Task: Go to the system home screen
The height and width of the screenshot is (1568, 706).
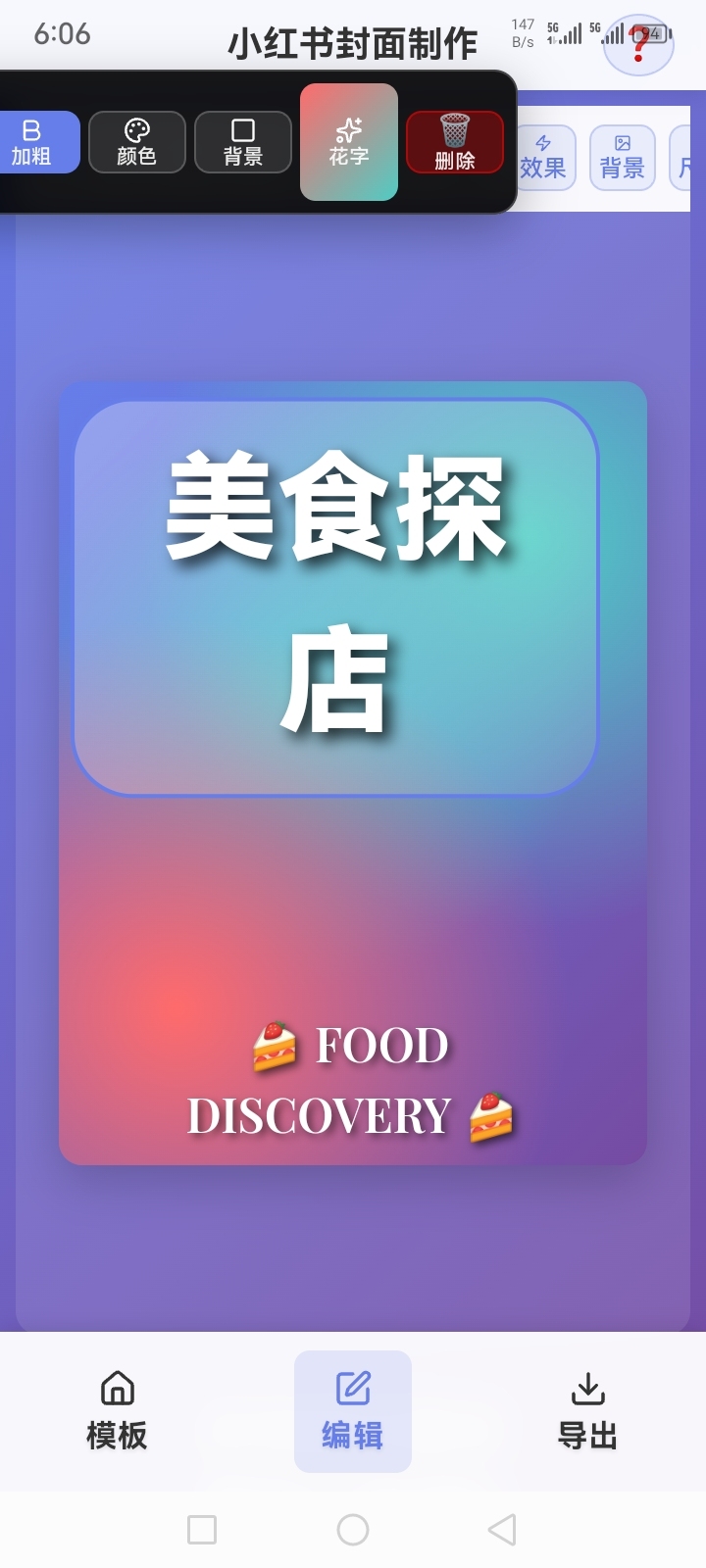Action: click(x=353, y=1530)
